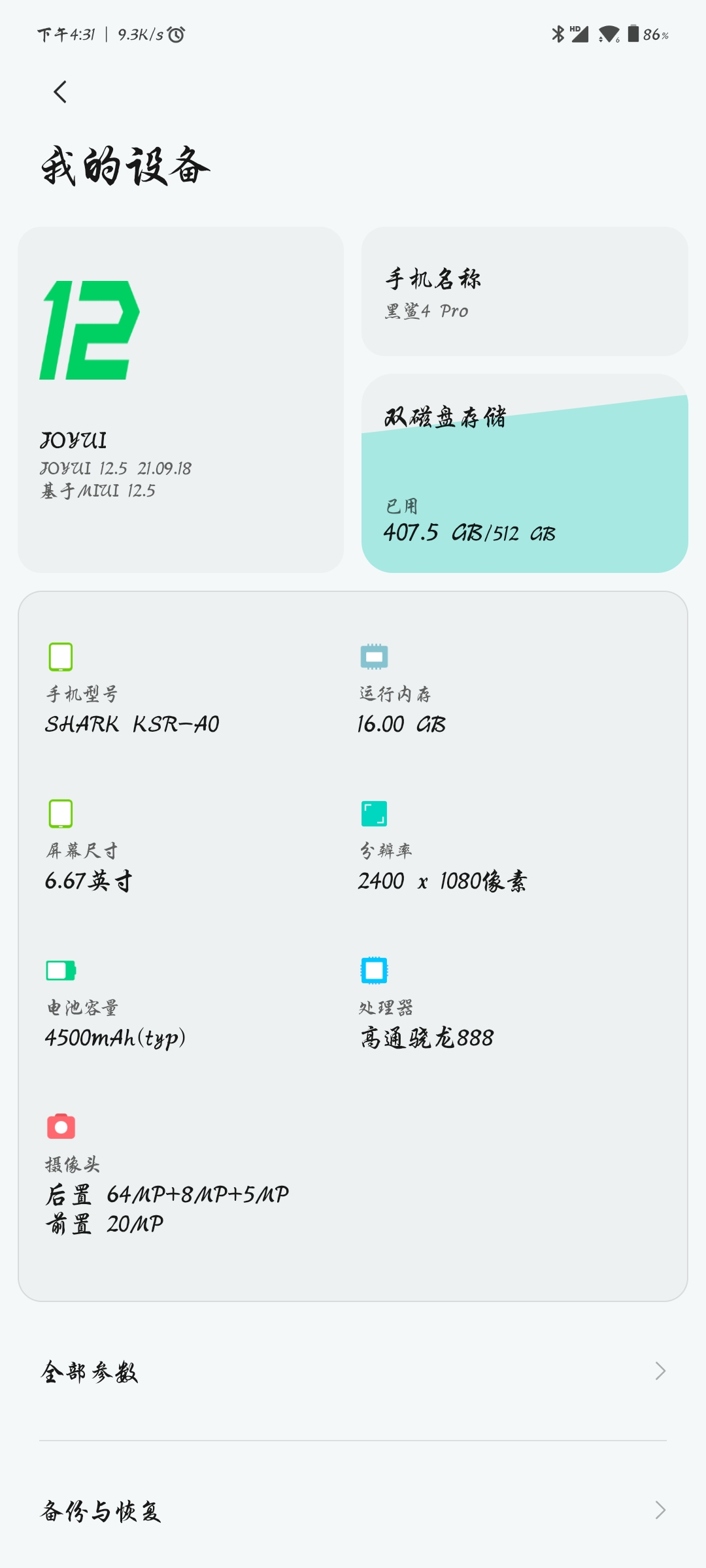Go back using the top-left arrow
The height and width of the screenshot is (1568, 706).
coord(60,92)
